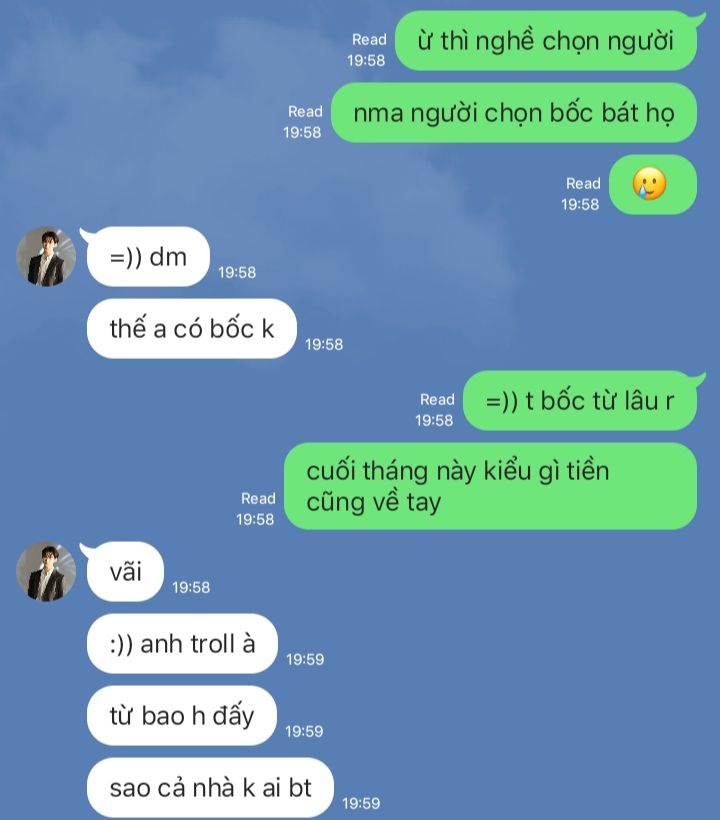Open sender's avatar beside the "=)) dm" message

click(x=46, y=257)
